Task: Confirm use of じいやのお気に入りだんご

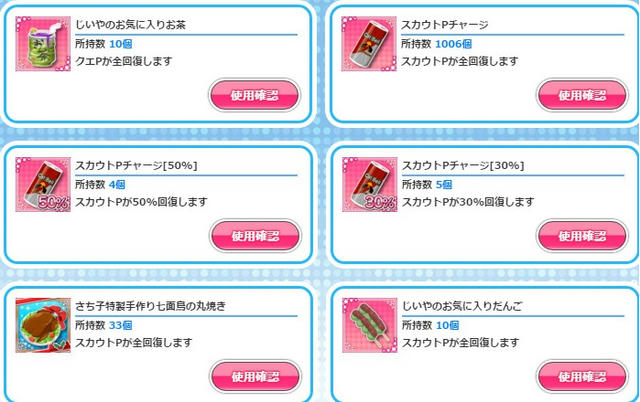Action: 581,377
